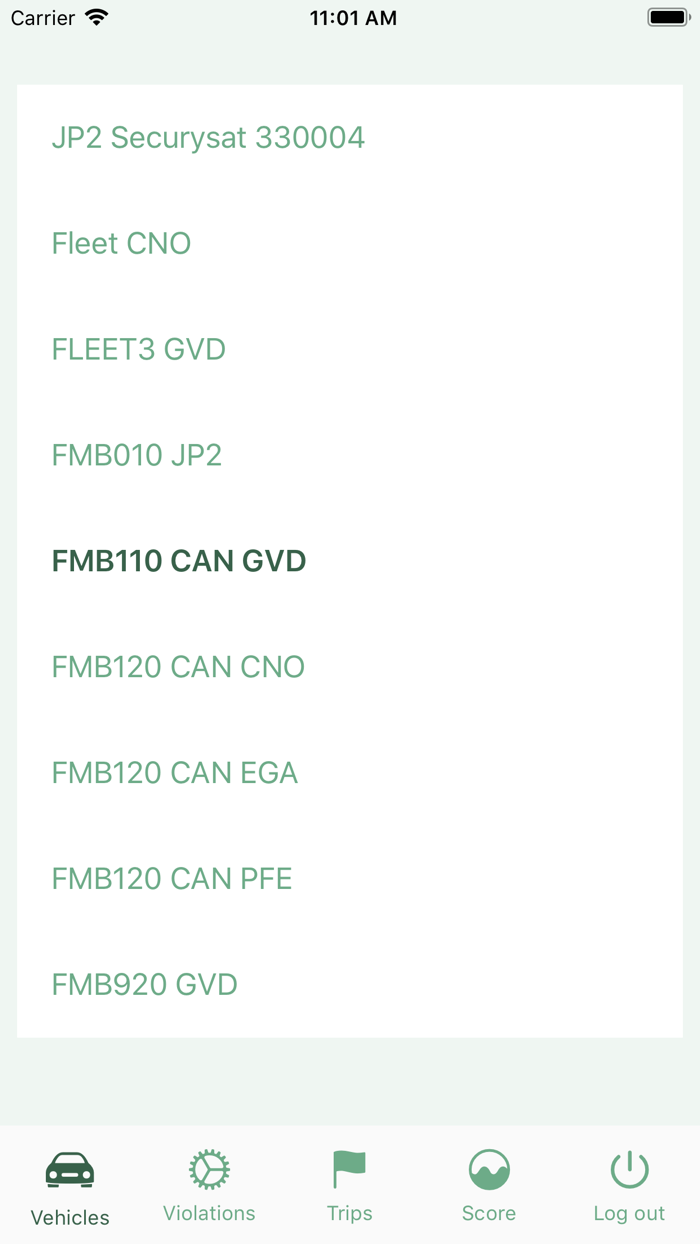
Task: Switch to the Vehicles tab
Action: click(70, 1186)
